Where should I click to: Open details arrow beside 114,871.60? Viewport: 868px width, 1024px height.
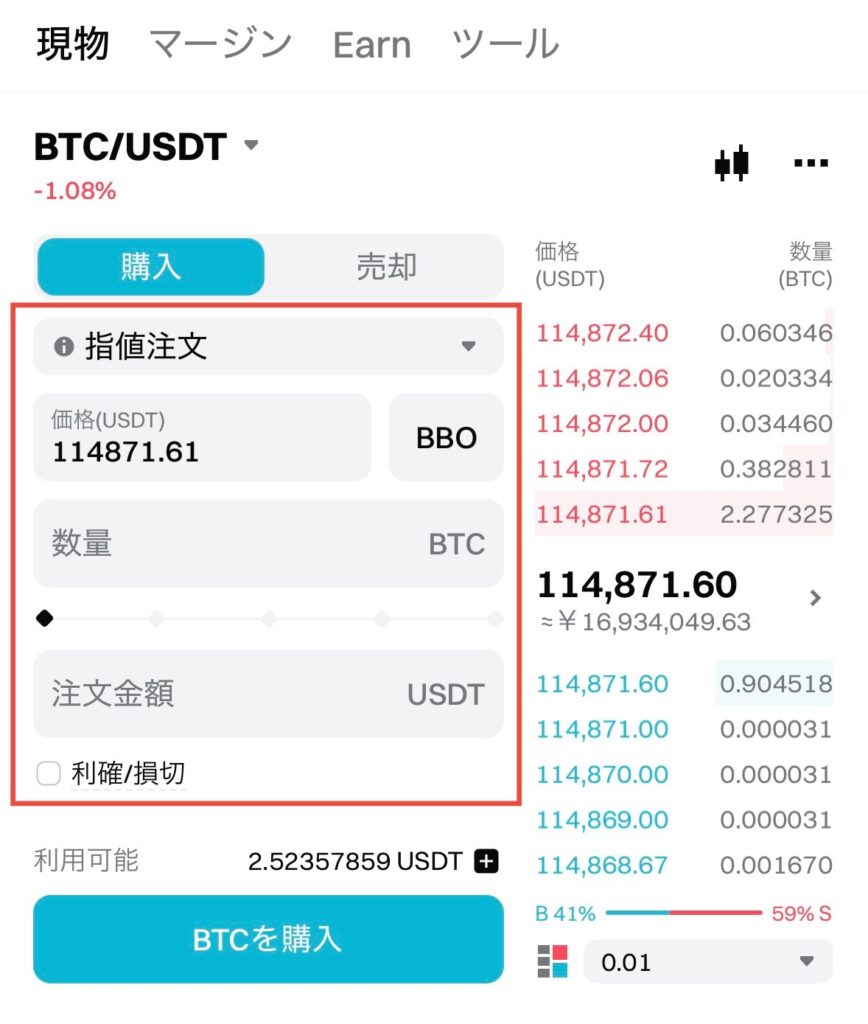tap(815, 598)
